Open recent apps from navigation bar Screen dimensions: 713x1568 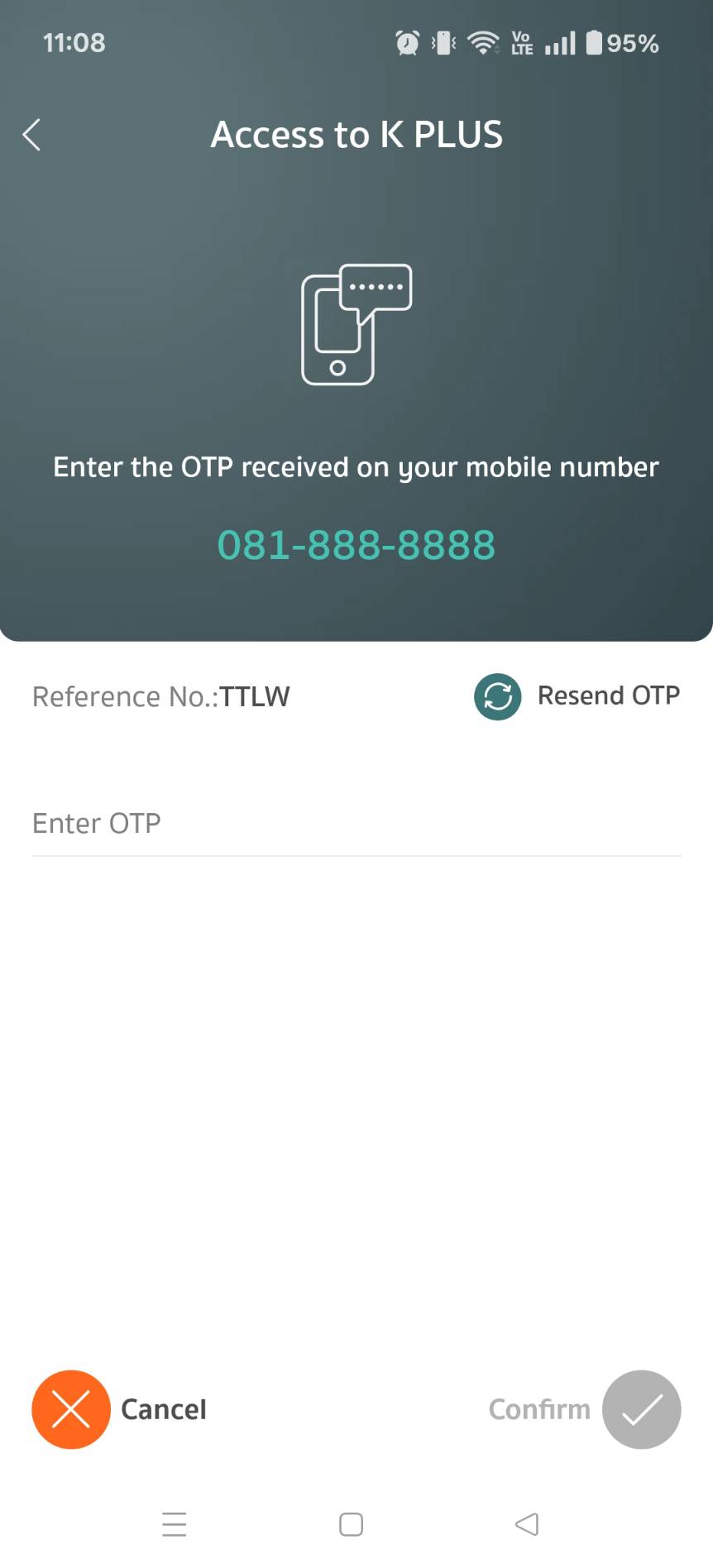click(175, 1524)
